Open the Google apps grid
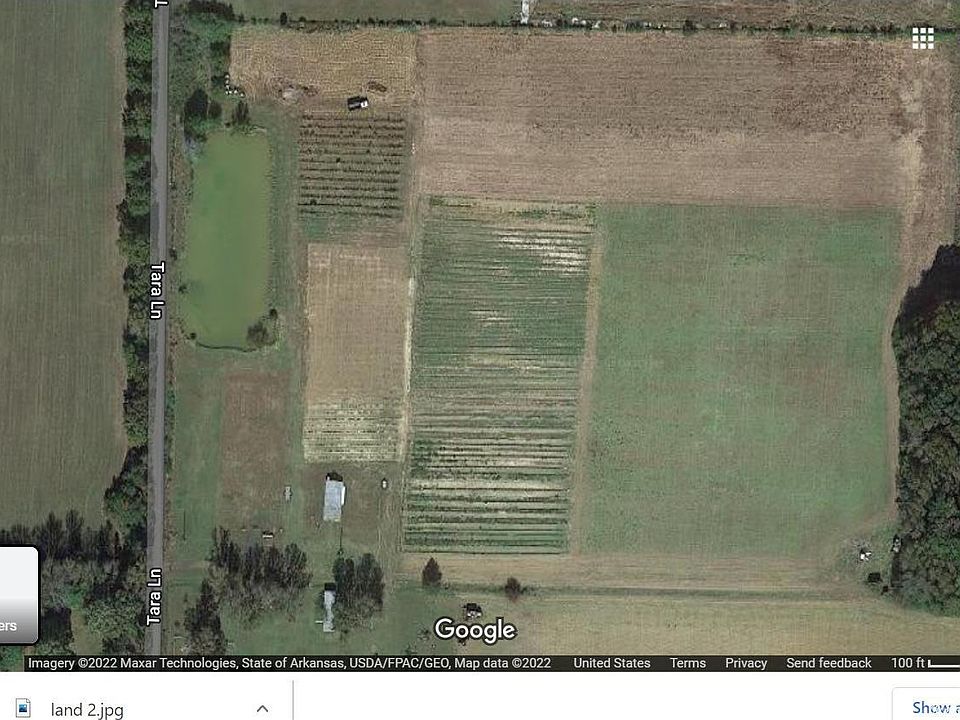This screenshot has height=720, width=960. tap(922, 38)
